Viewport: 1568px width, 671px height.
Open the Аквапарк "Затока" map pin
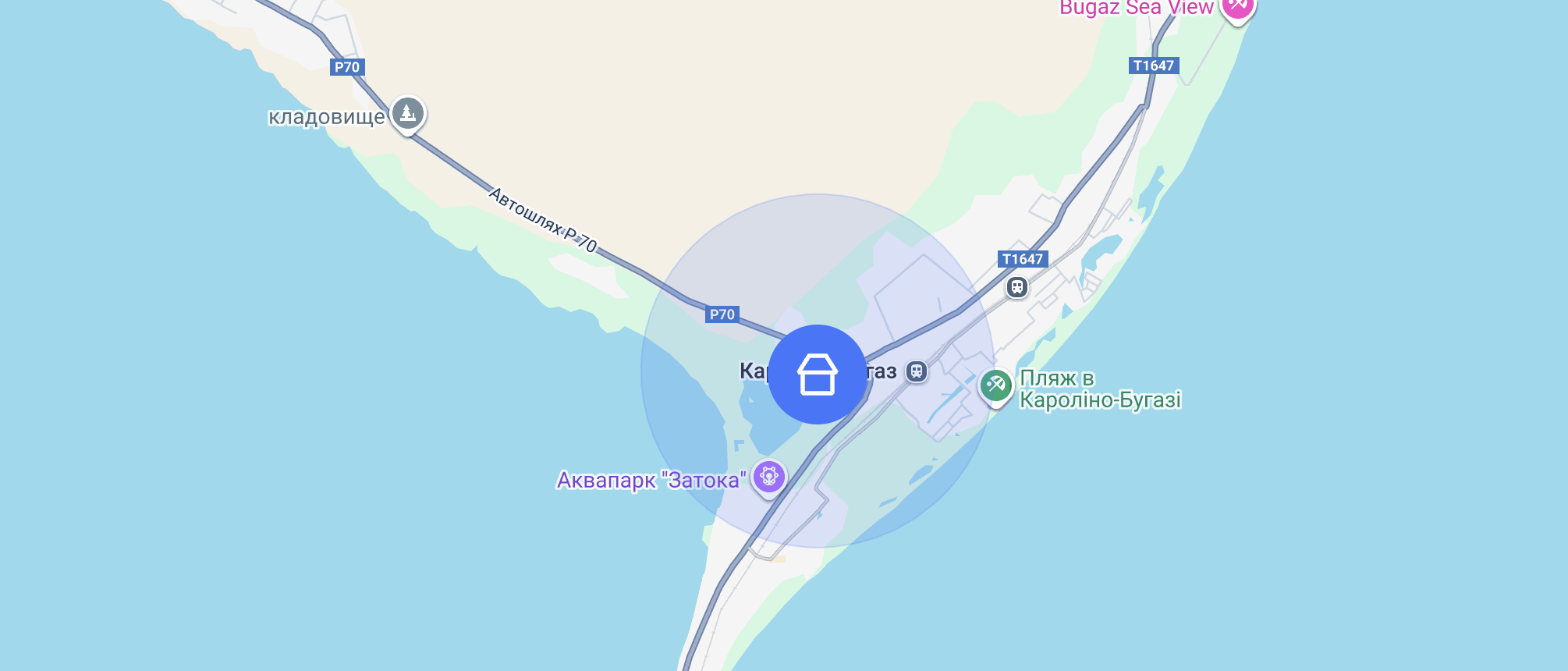point(768,476)
